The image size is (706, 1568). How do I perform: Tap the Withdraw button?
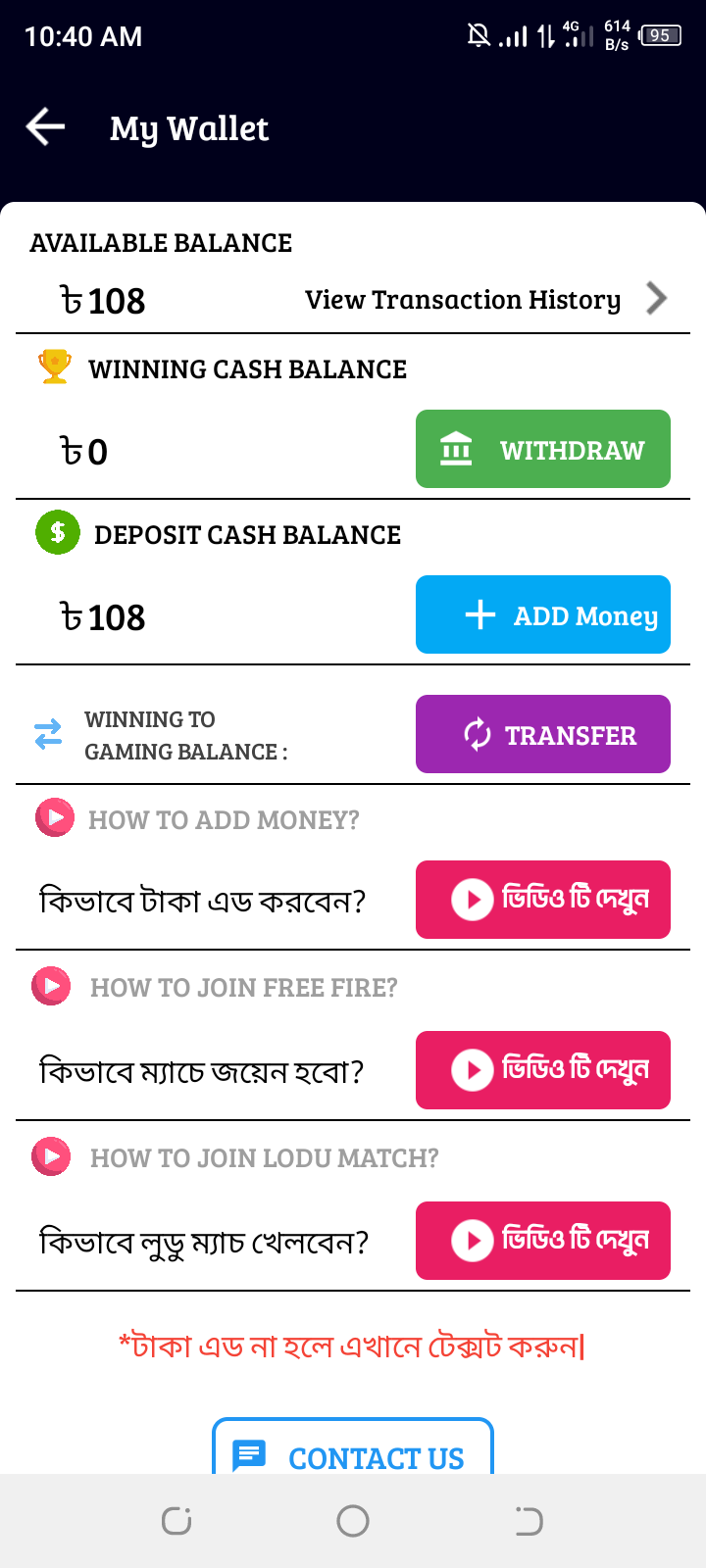[543, 449]
